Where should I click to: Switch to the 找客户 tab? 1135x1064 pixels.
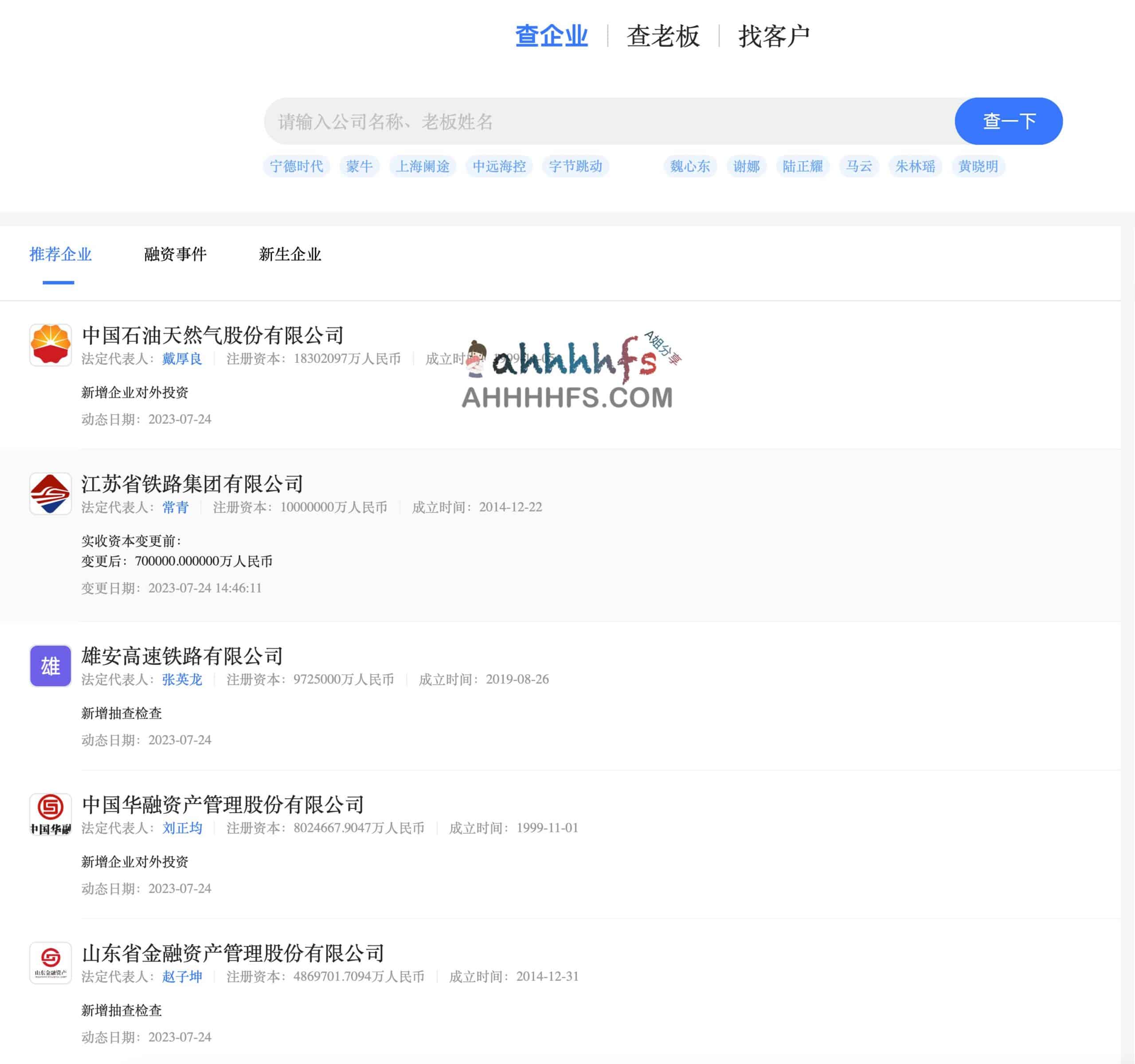coord(774,36)
